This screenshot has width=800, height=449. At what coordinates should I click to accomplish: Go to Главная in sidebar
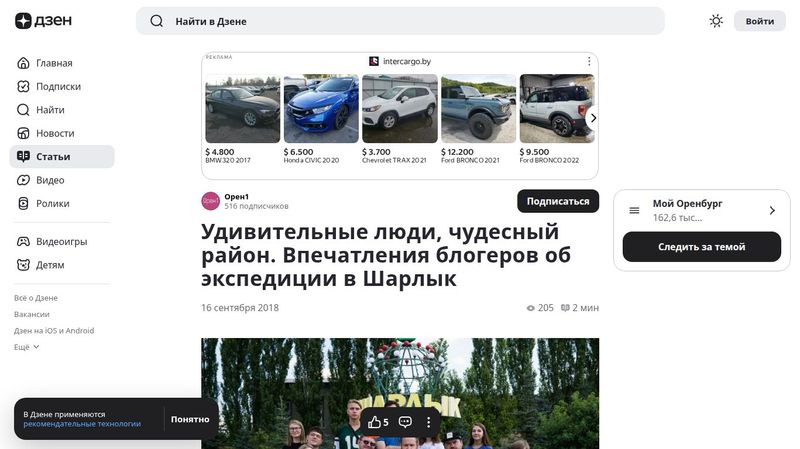(54, 63)
